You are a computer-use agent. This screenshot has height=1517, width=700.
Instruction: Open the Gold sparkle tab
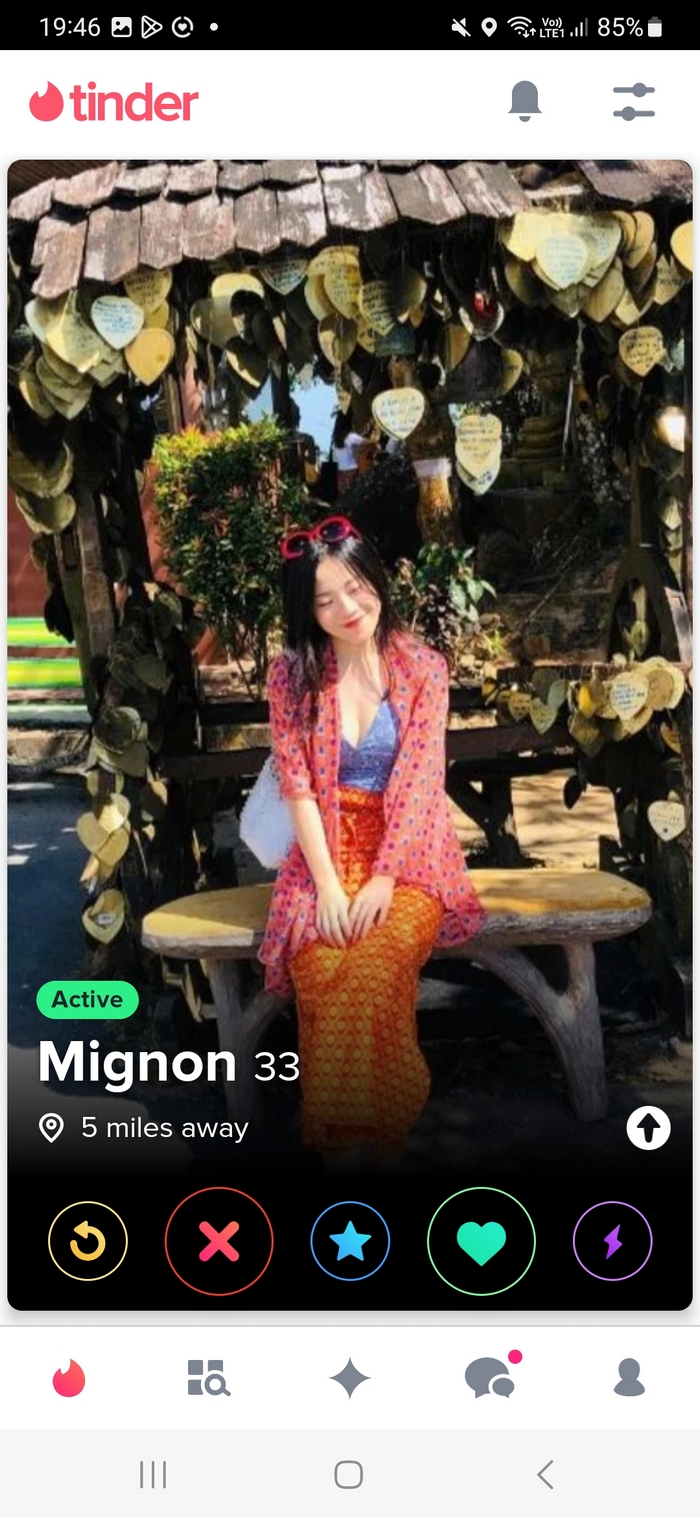click(x=350, y=1378)
